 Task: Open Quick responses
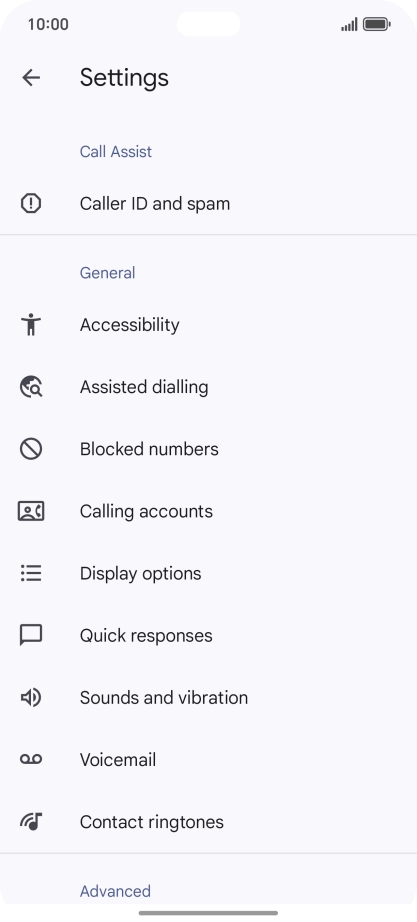[x=208, y=636]
